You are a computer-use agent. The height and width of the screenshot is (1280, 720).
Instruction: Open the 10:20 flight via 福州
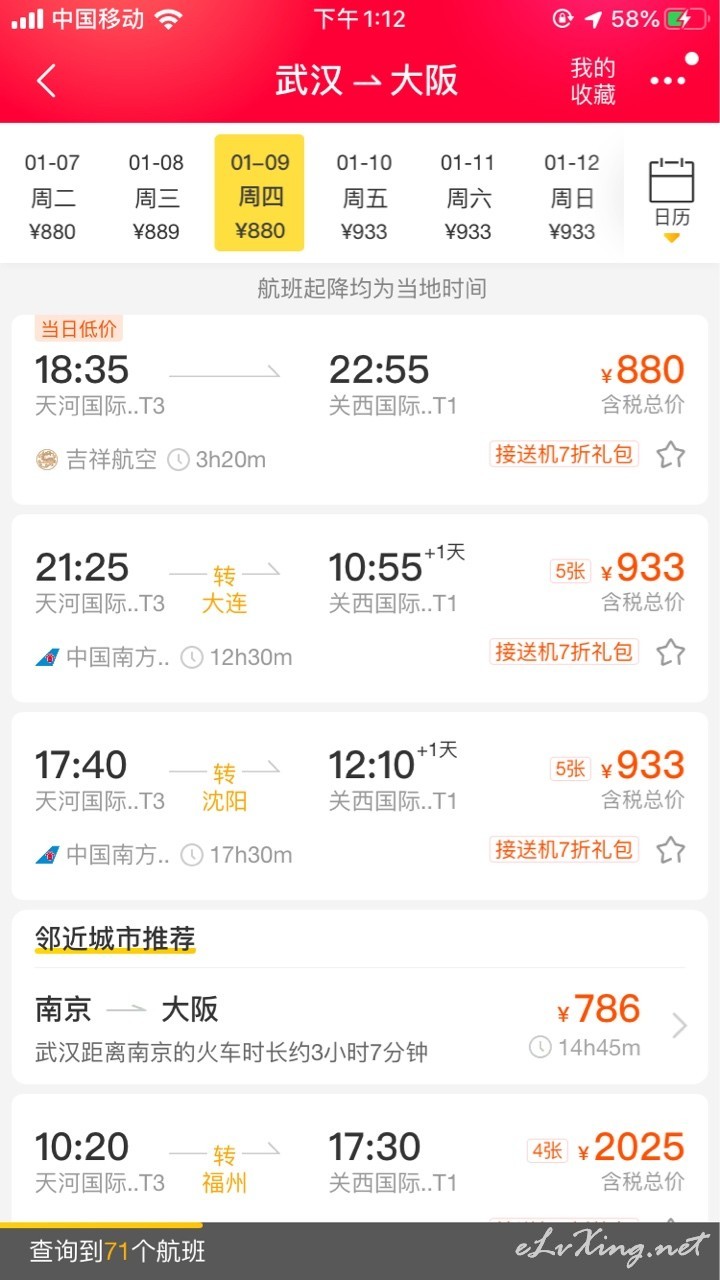pyautogui.click(x=360, y=1160)
